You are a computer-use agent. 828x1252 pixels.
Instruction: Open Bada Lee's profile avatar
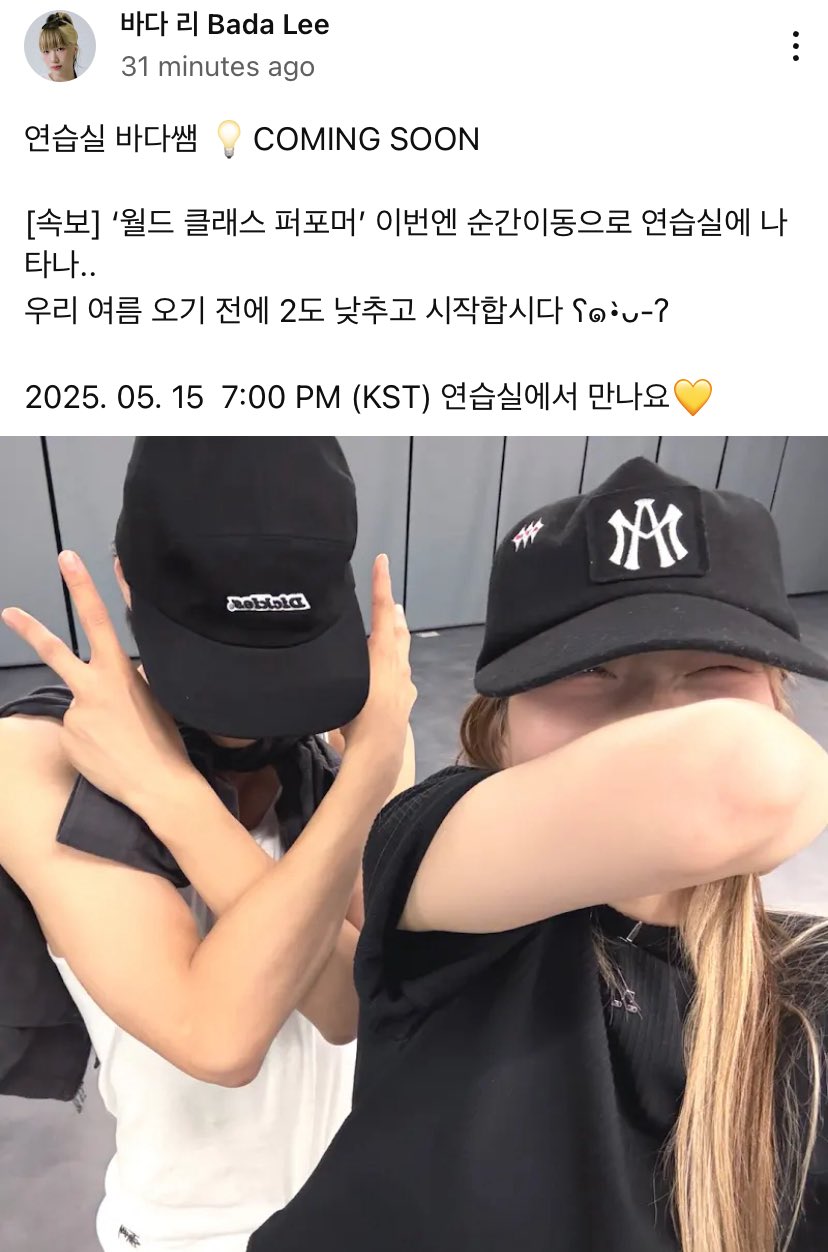click(x=59, y=46)
